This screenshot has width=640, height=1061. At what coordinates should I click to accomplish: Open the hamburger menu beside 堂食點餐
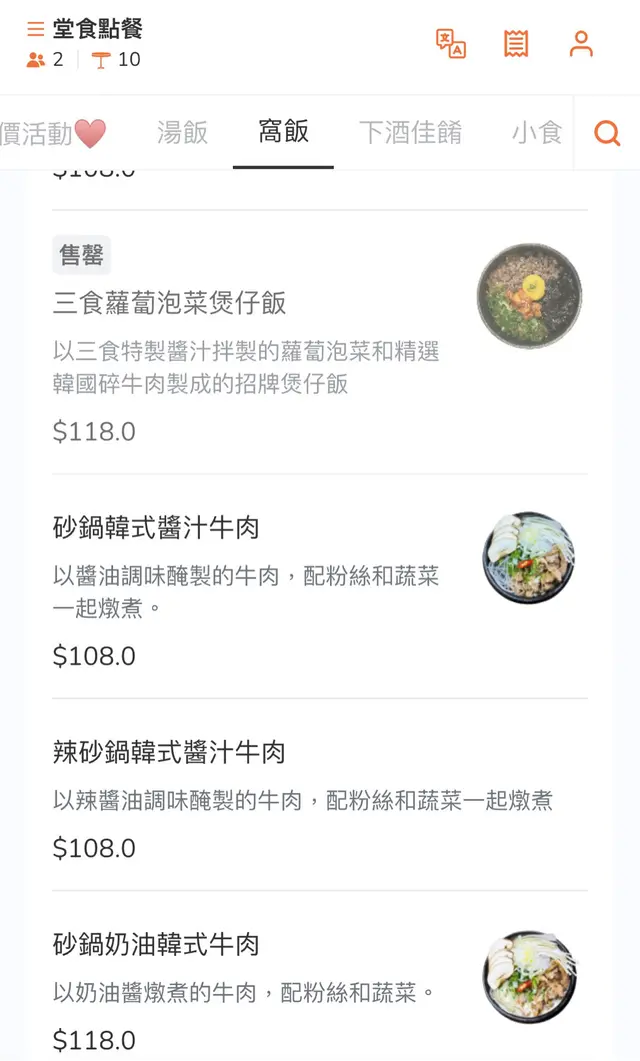tap(35, 29)
